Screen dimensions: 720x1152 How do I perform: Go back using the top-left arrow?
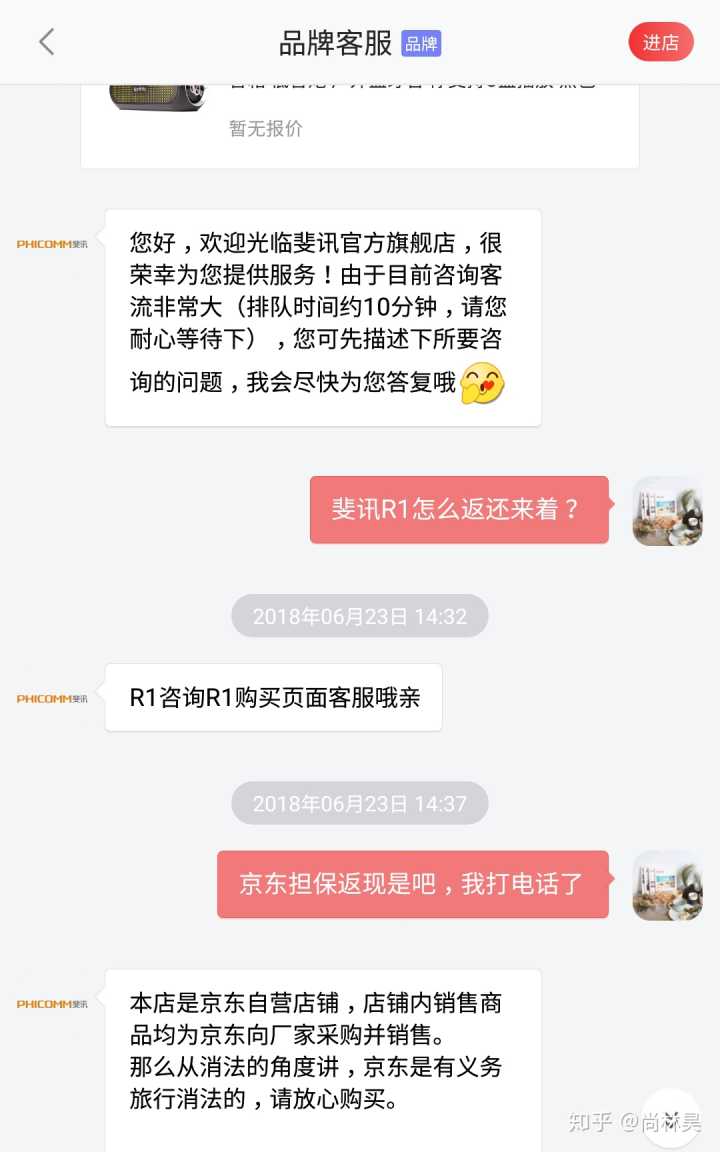point(46,42)
